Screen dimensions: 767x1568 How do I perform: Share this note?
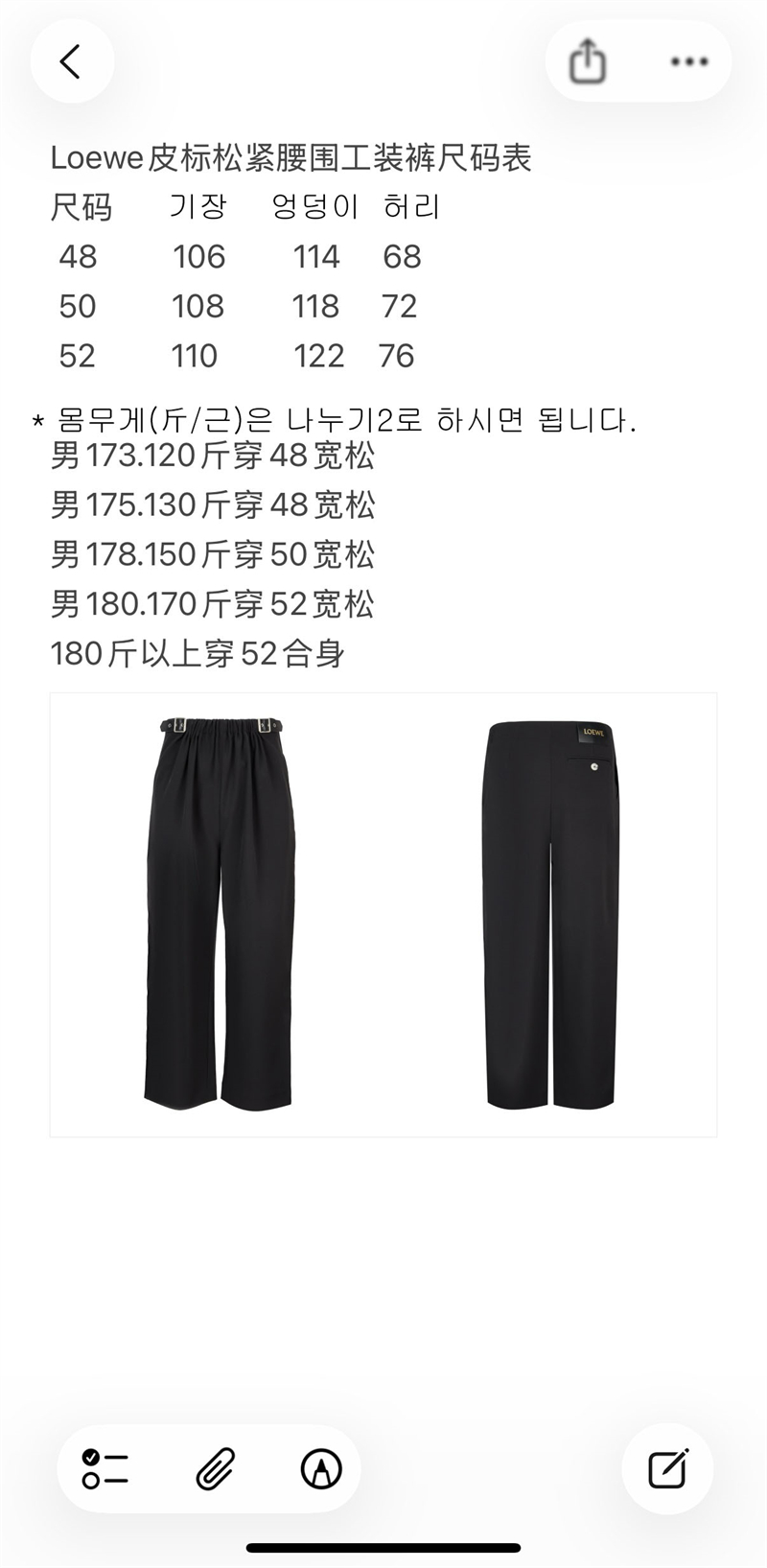(588, 61)
